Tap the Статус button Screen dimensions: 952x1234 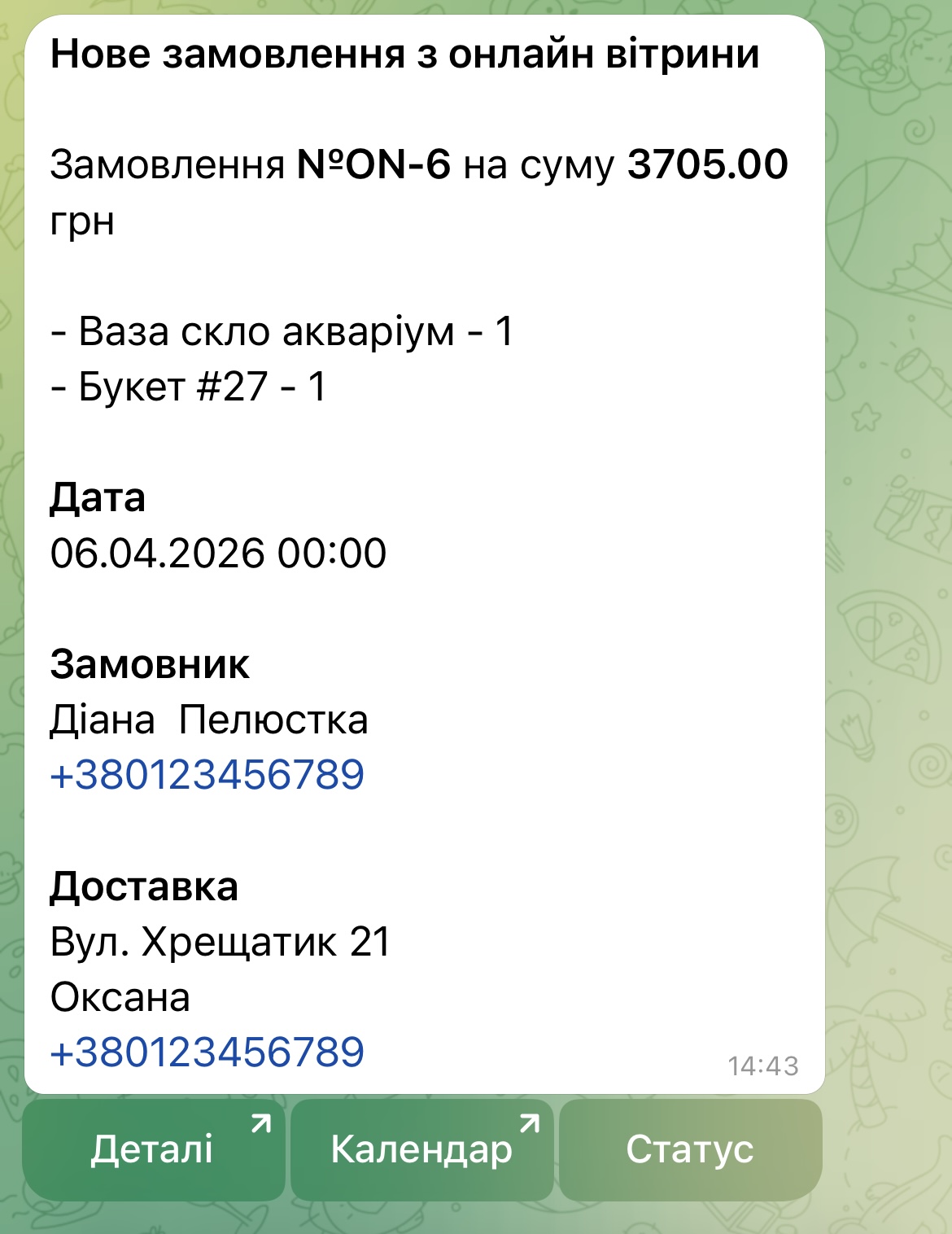(690, 1149)
